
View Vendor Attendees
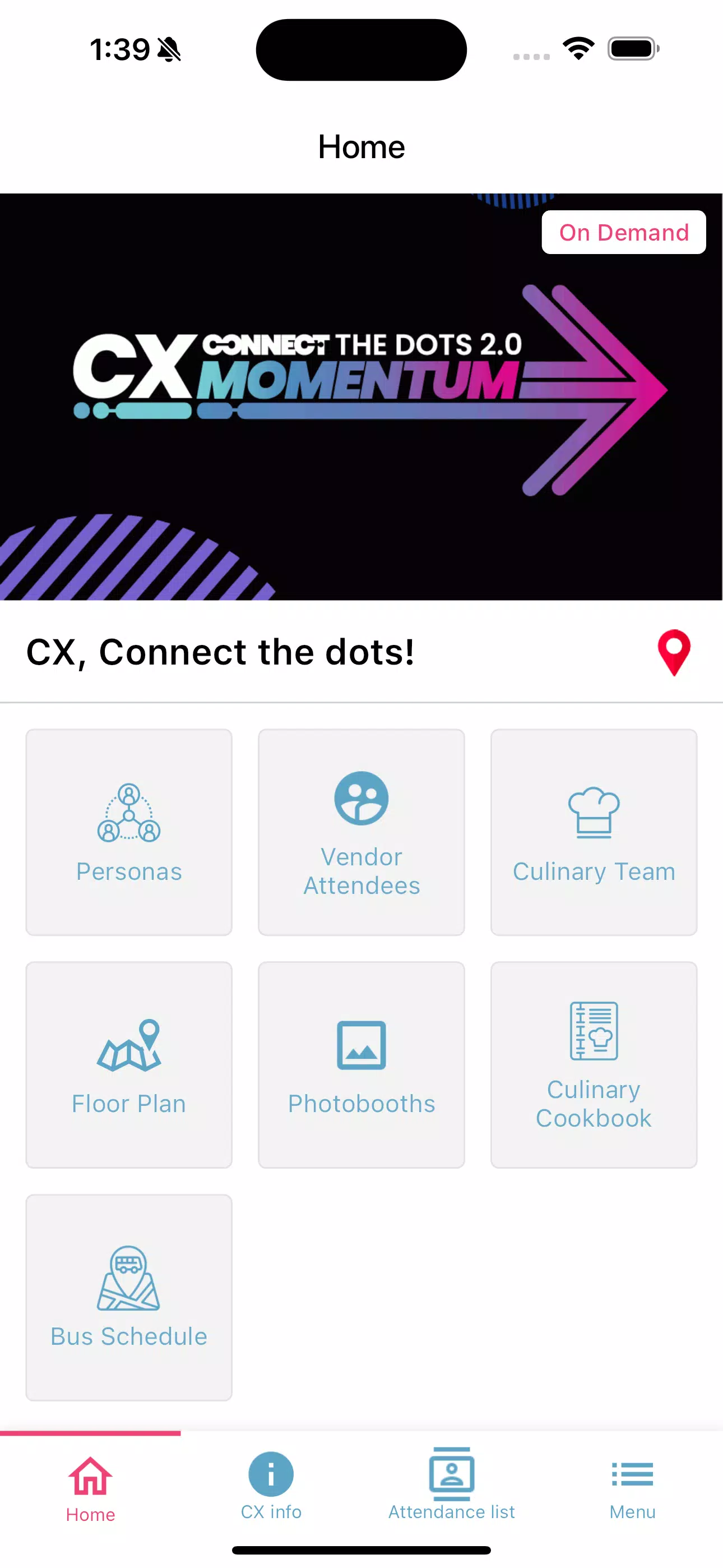point(361,832)
